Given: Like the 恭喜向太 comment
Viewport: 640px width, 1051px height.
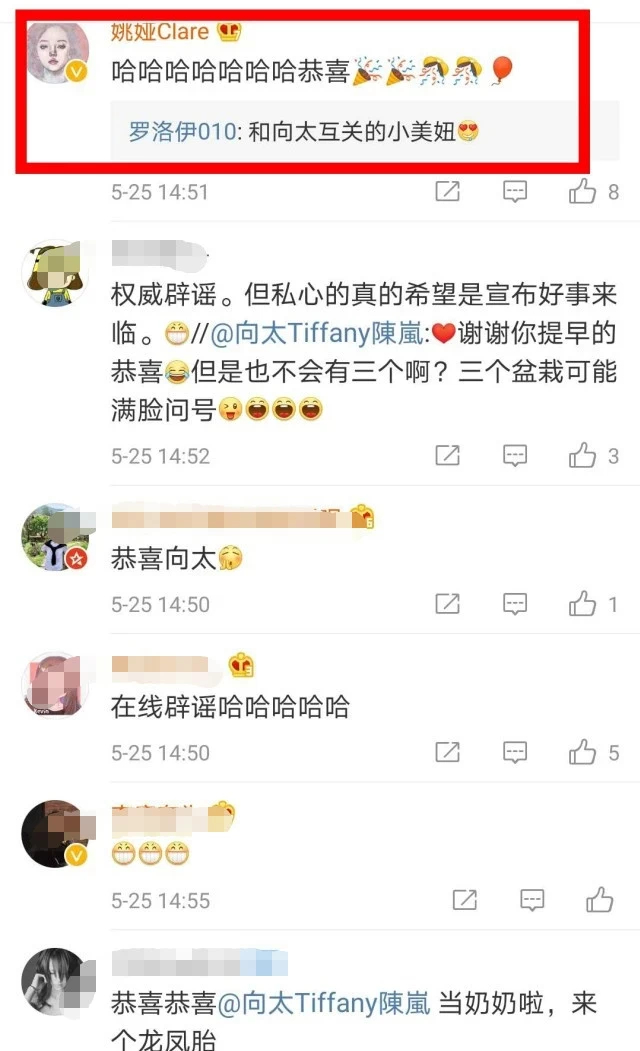Looking at the screenshot, I should click(x=584, y=604).
